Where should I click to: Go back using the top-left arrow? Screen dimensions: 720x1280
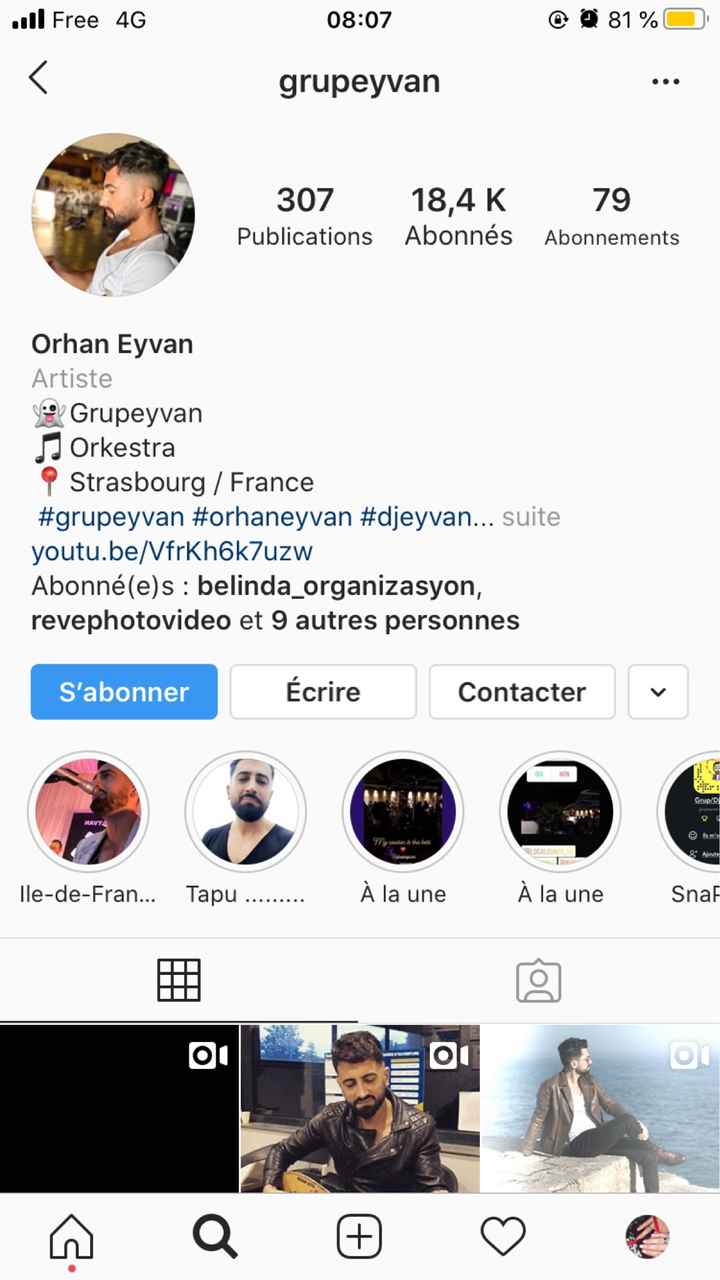[38, 78]
